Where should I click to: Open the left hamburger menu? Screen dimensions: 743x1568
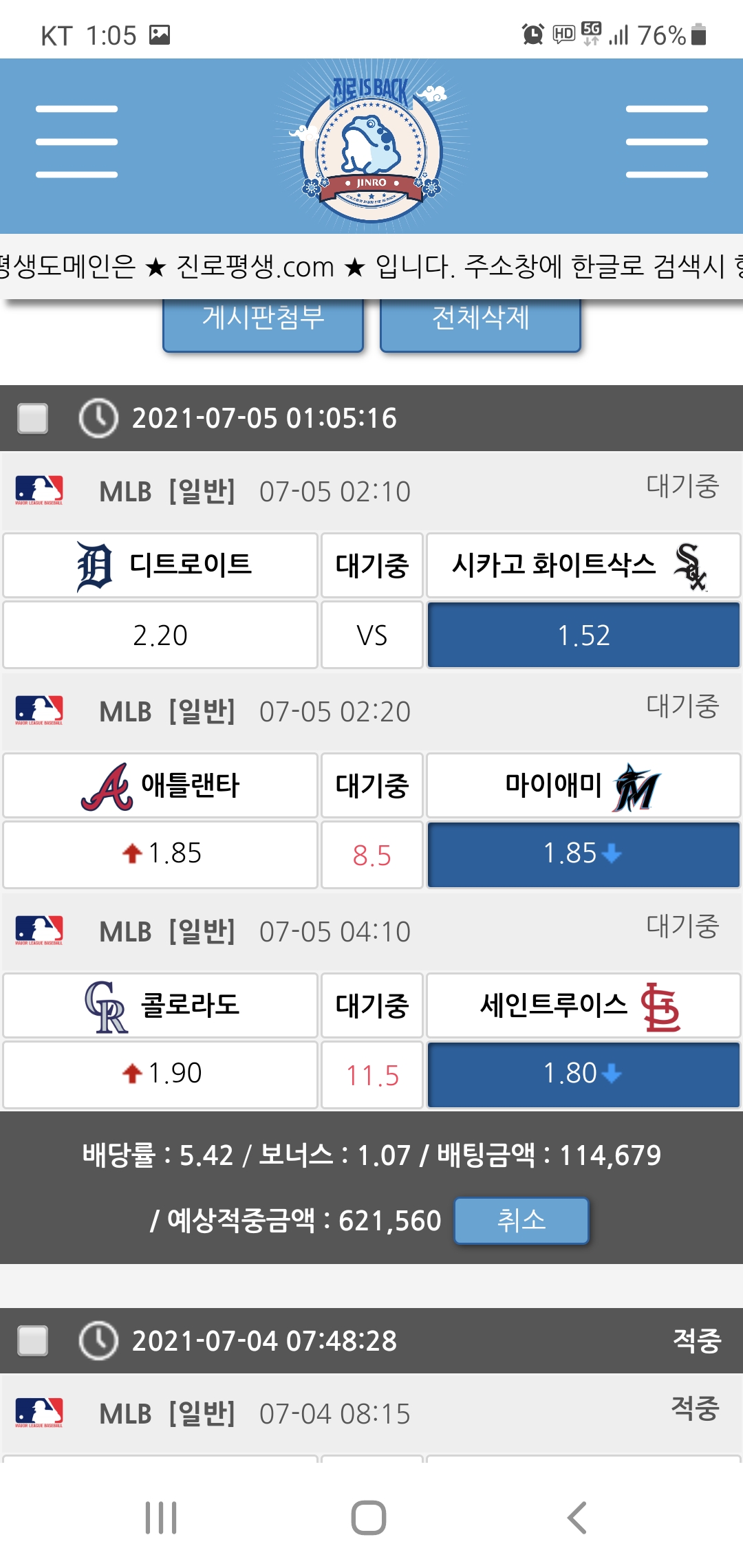(x=76, y=142)
